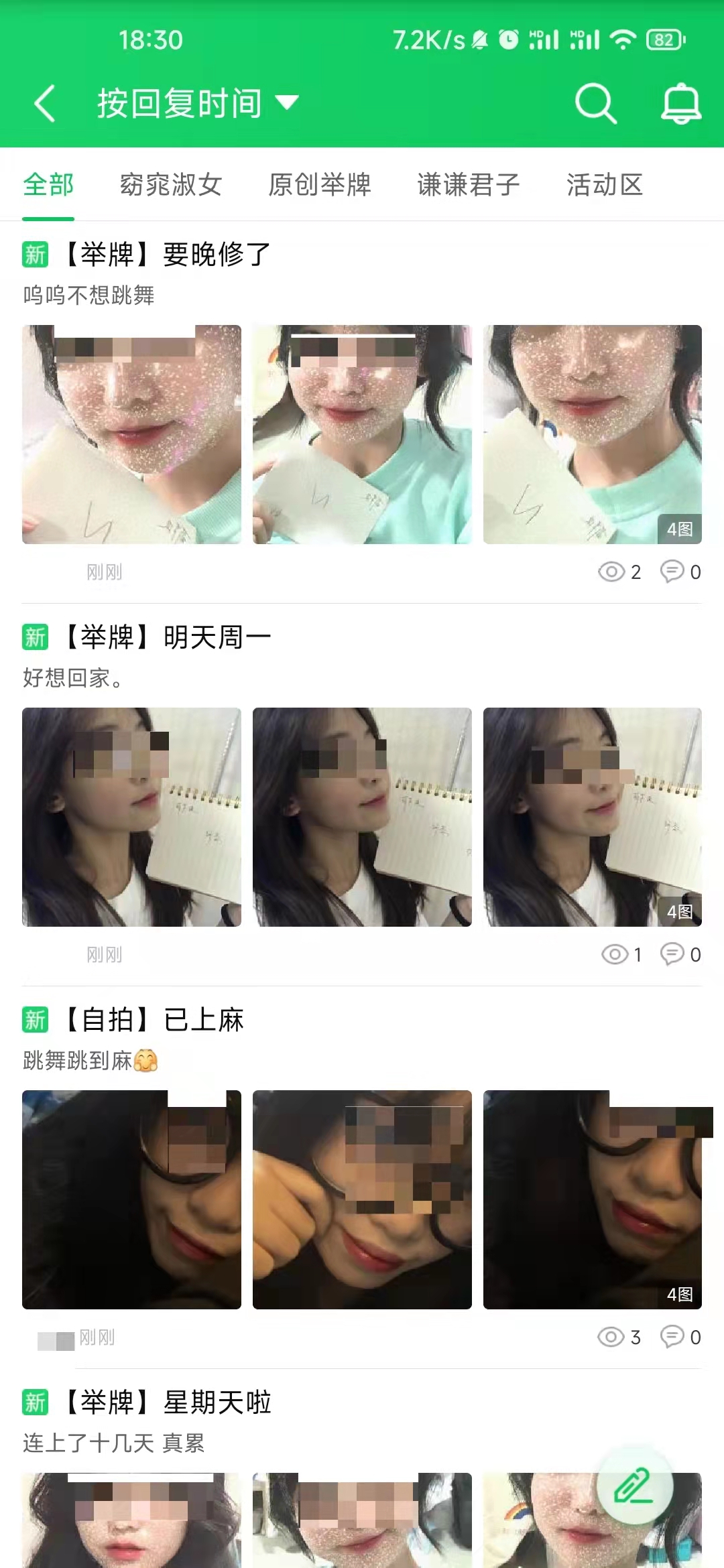The image size is (724, 1568).
Task: Go back using the top-left arrow
Action: [45, 104]
